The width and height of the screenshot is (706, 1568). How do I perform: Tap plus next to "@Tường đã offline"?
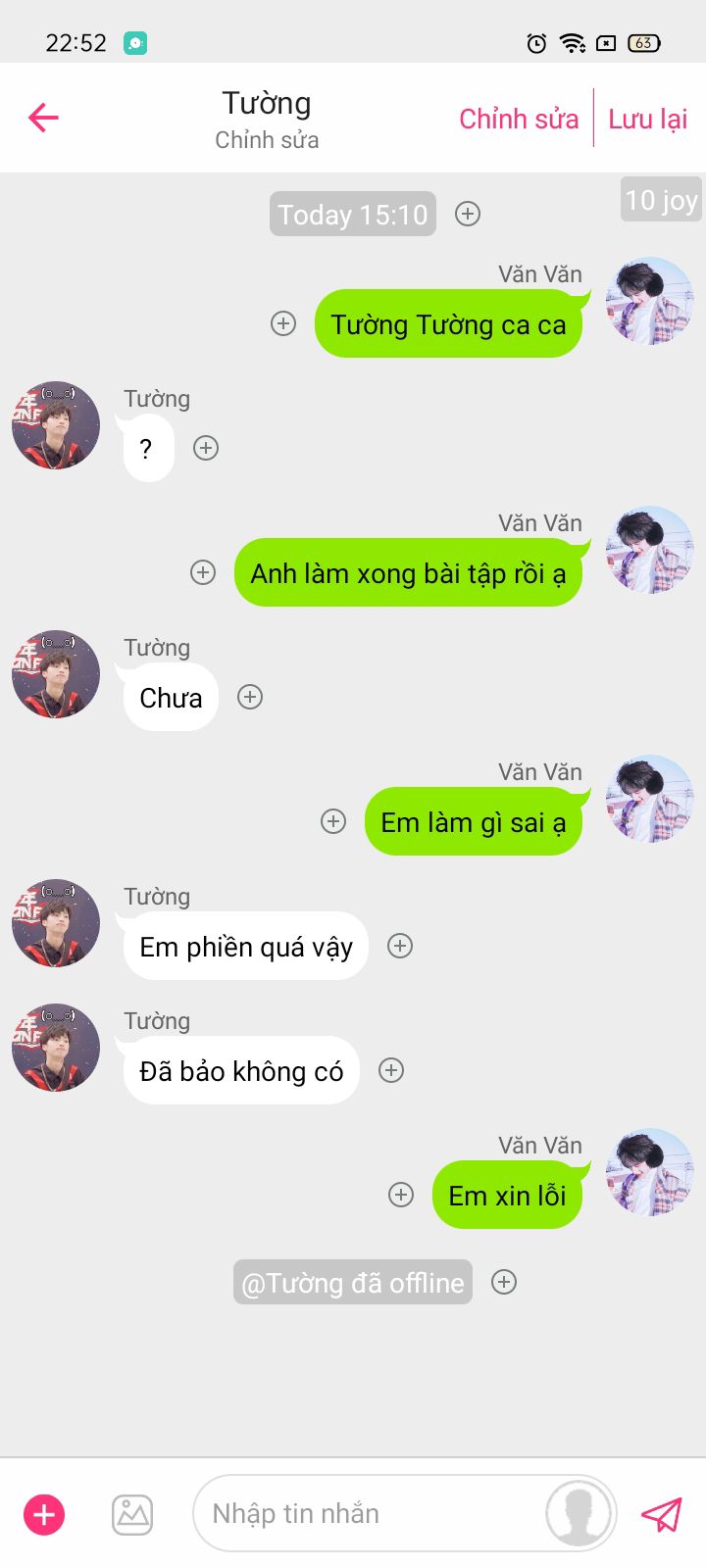pos(504,1282)
